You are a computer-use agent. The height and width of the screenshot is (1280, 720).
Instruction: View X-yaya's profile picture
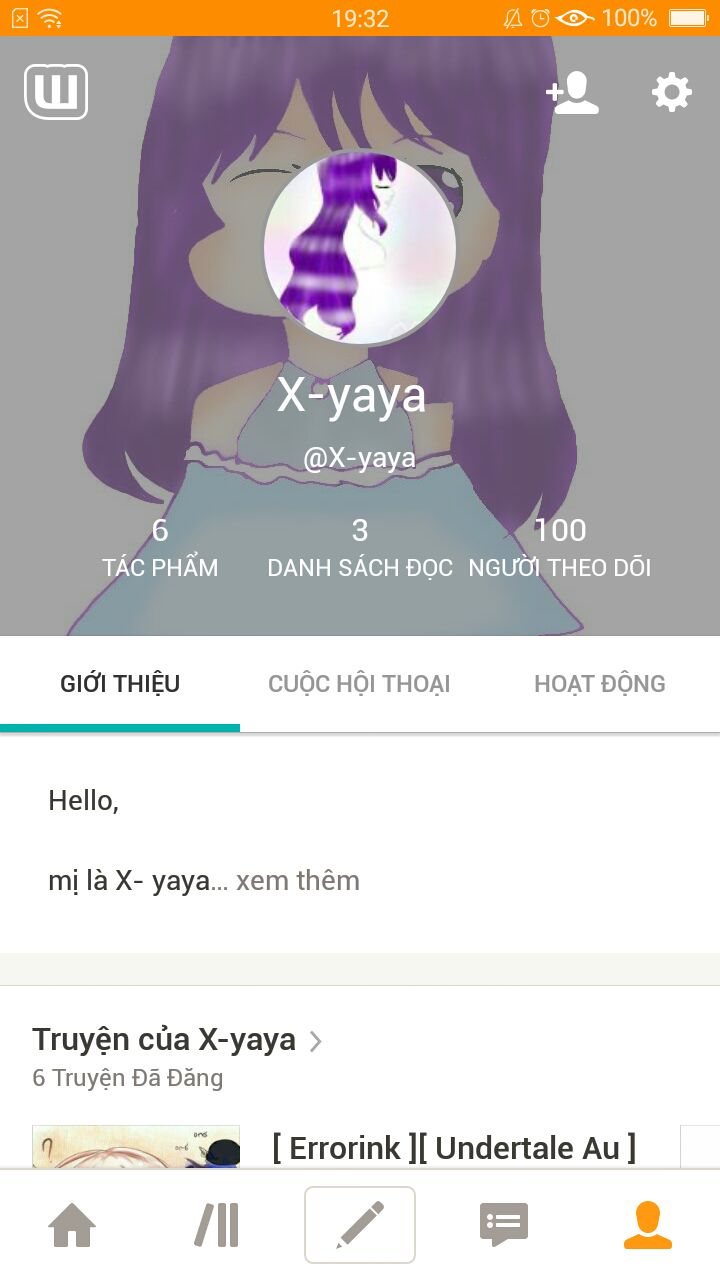[360, 248]
